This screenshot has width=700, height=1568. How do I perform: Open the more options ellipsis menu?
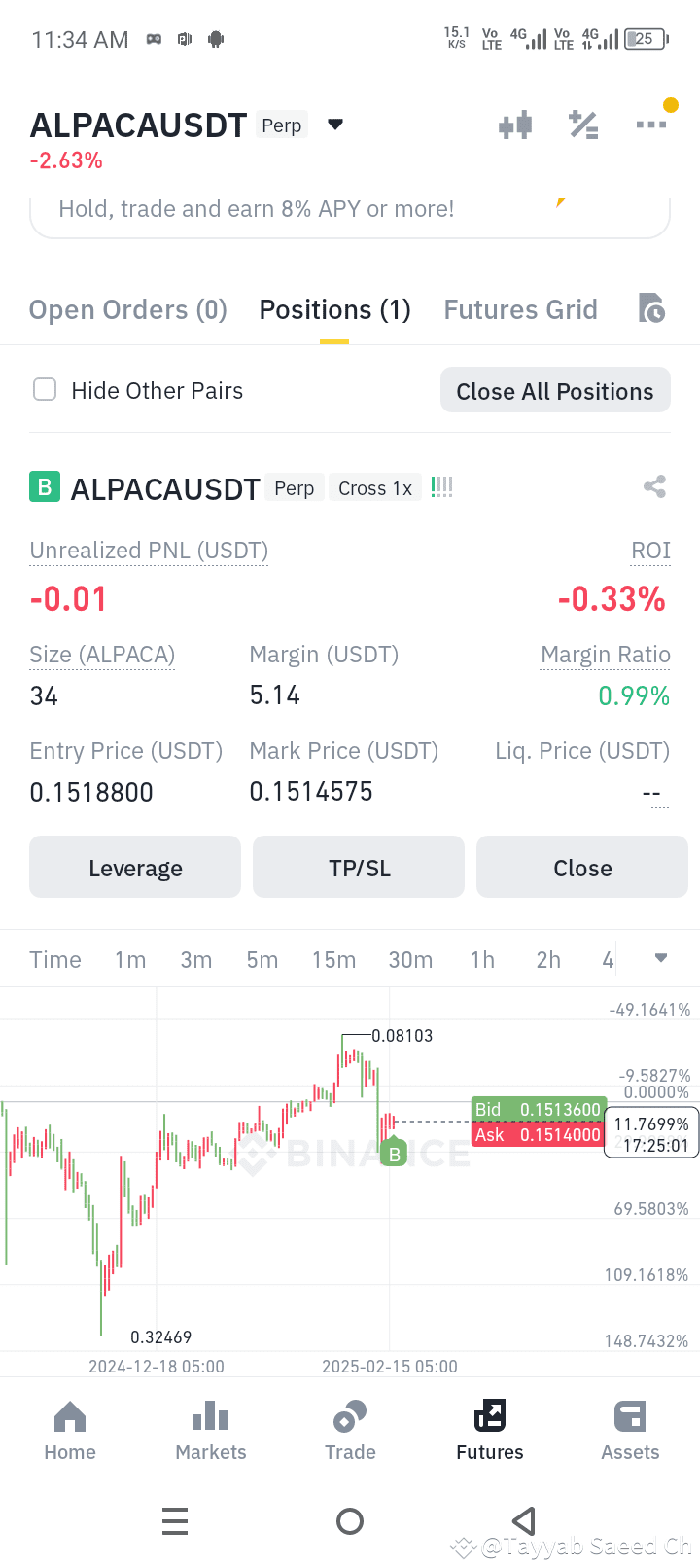tap(651, 125)
